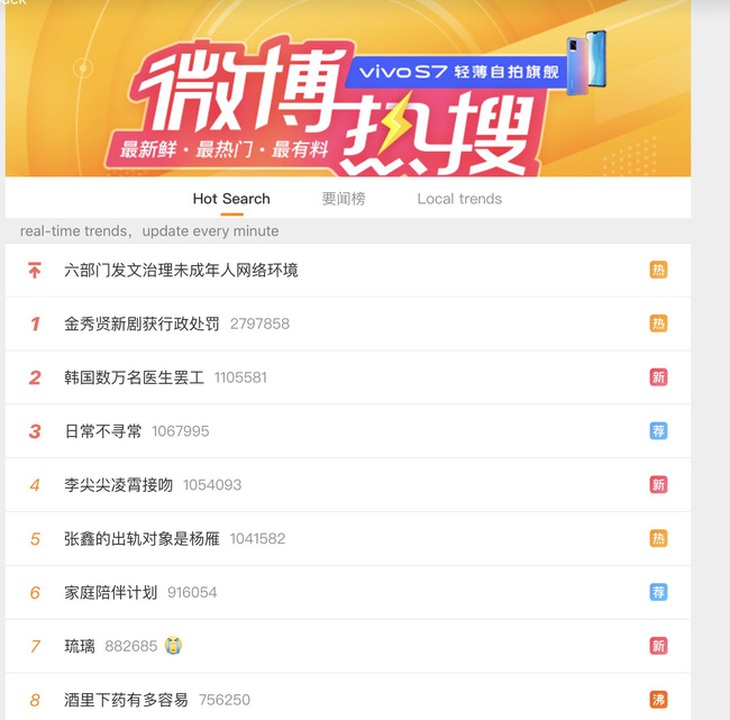Open trend 张鑫的出轨对象是杨雁
The height and width of the screenshot is (720, 730).
pos(142,539)
